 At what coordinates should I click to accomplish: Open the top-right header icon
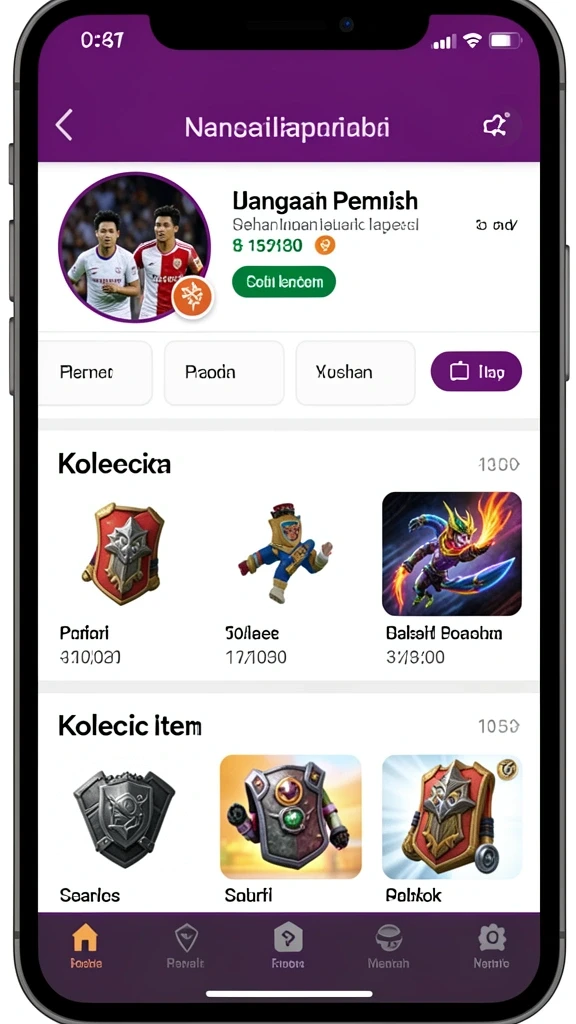coord(496,124)
